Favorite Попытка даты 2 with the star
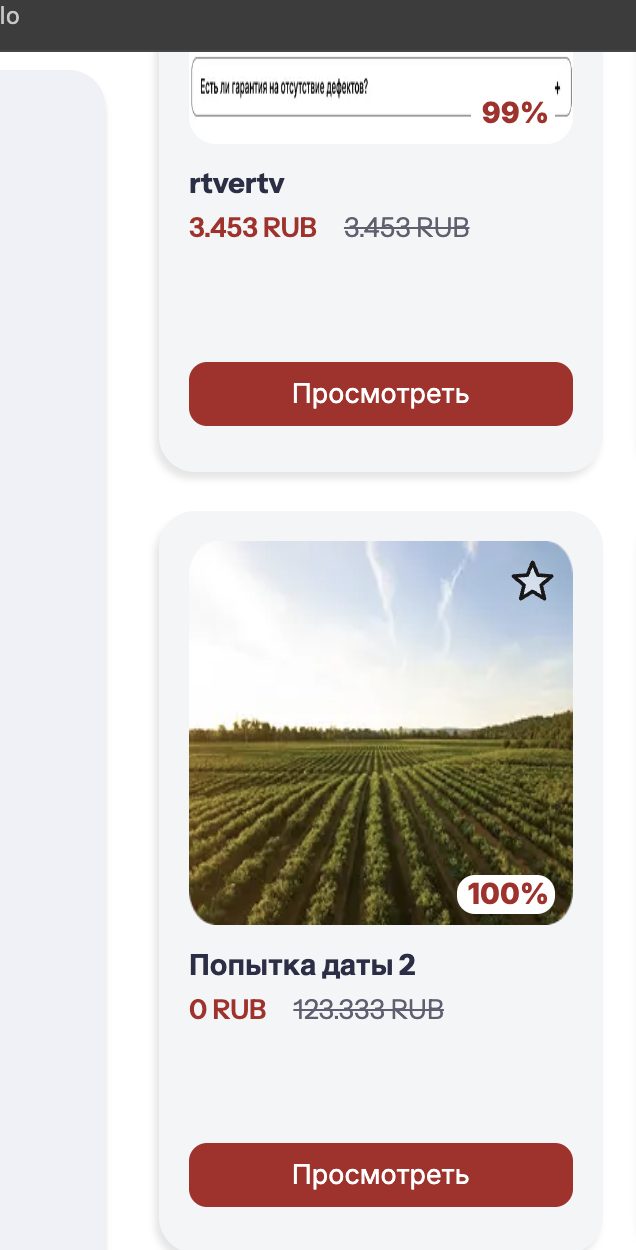The width and height of the screenshot is (636, 1250). (532, 582)
